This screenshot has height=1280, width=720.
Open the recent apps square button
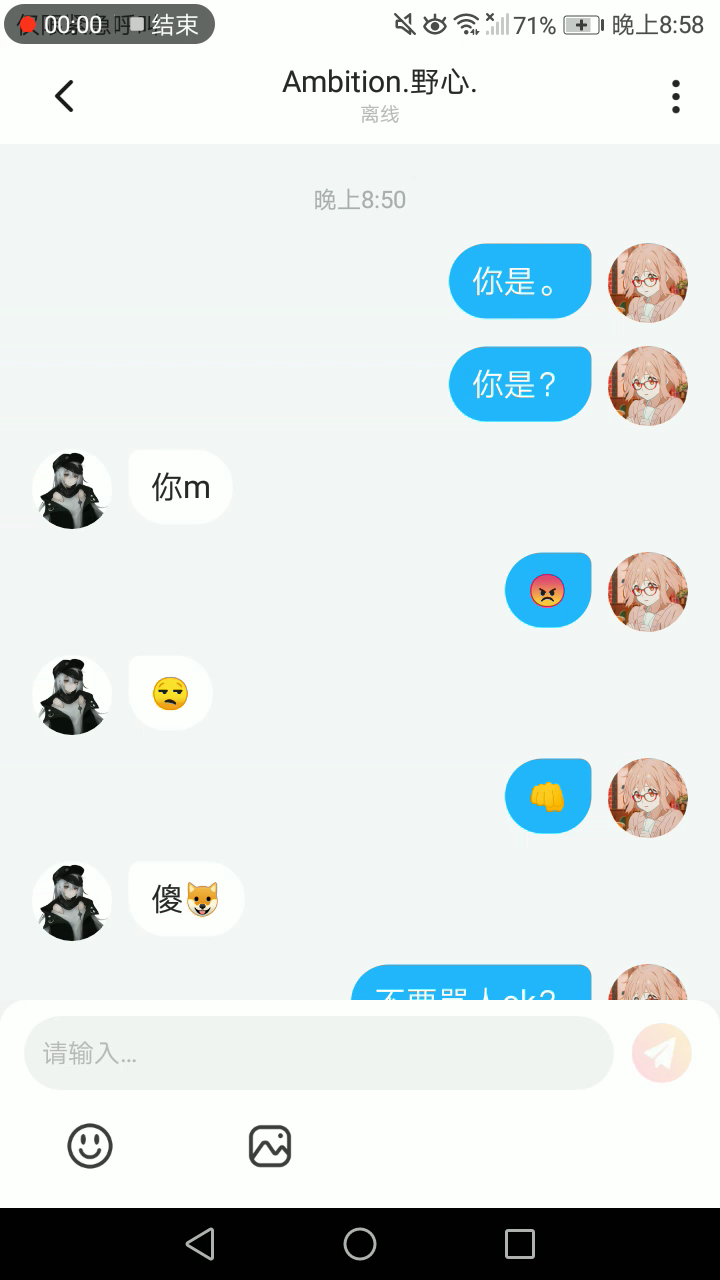tap(520, 1244)
